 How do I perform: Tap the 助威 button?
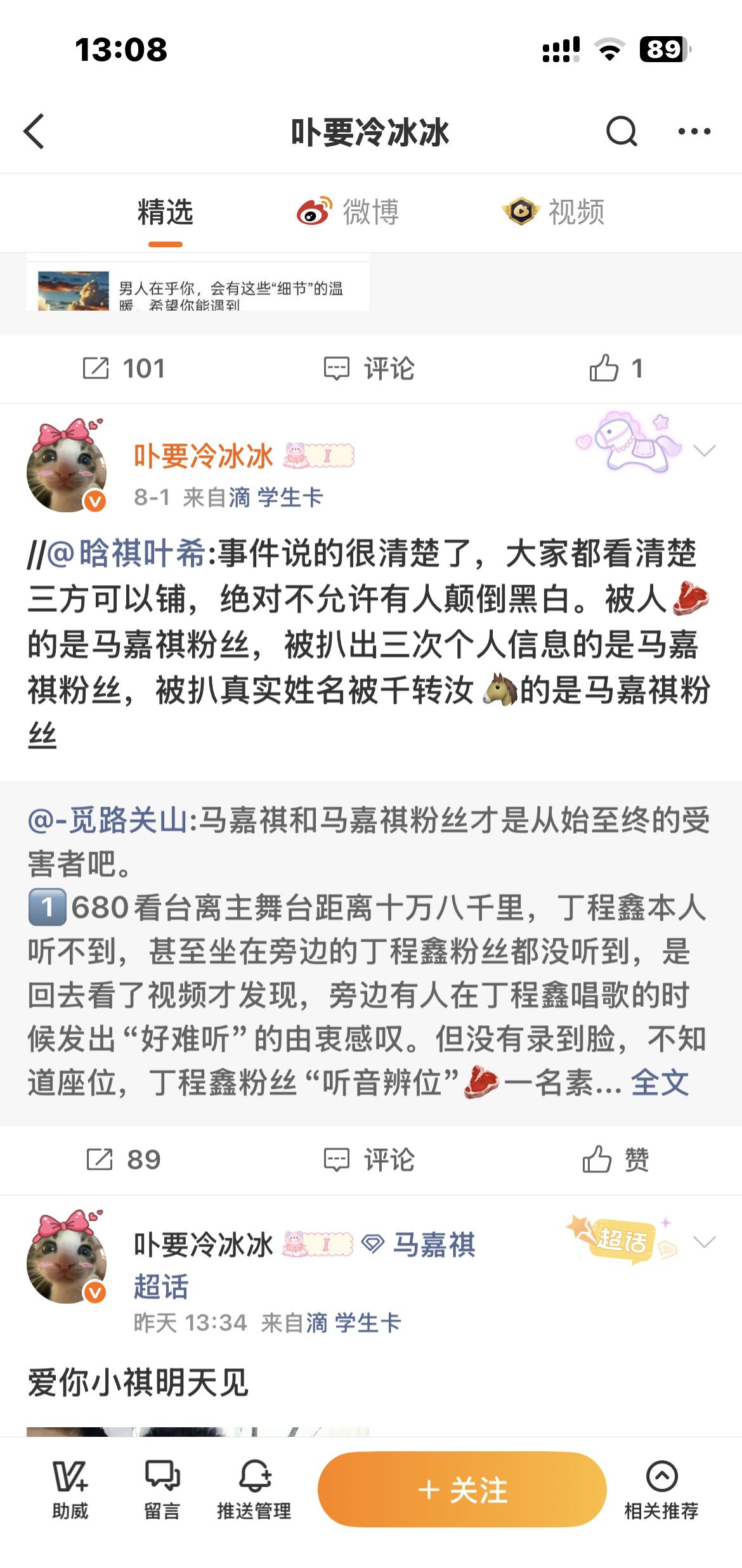[70, 1490]
